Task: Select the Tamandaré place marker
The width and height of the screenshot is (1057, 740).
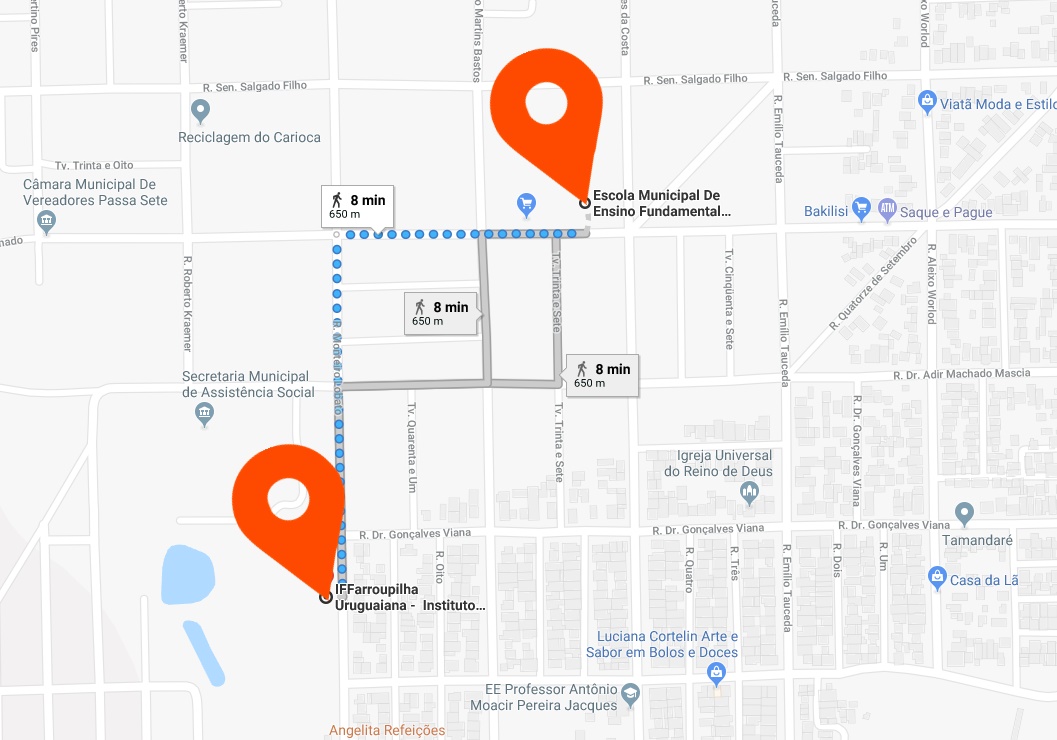Action: [964, 514]
